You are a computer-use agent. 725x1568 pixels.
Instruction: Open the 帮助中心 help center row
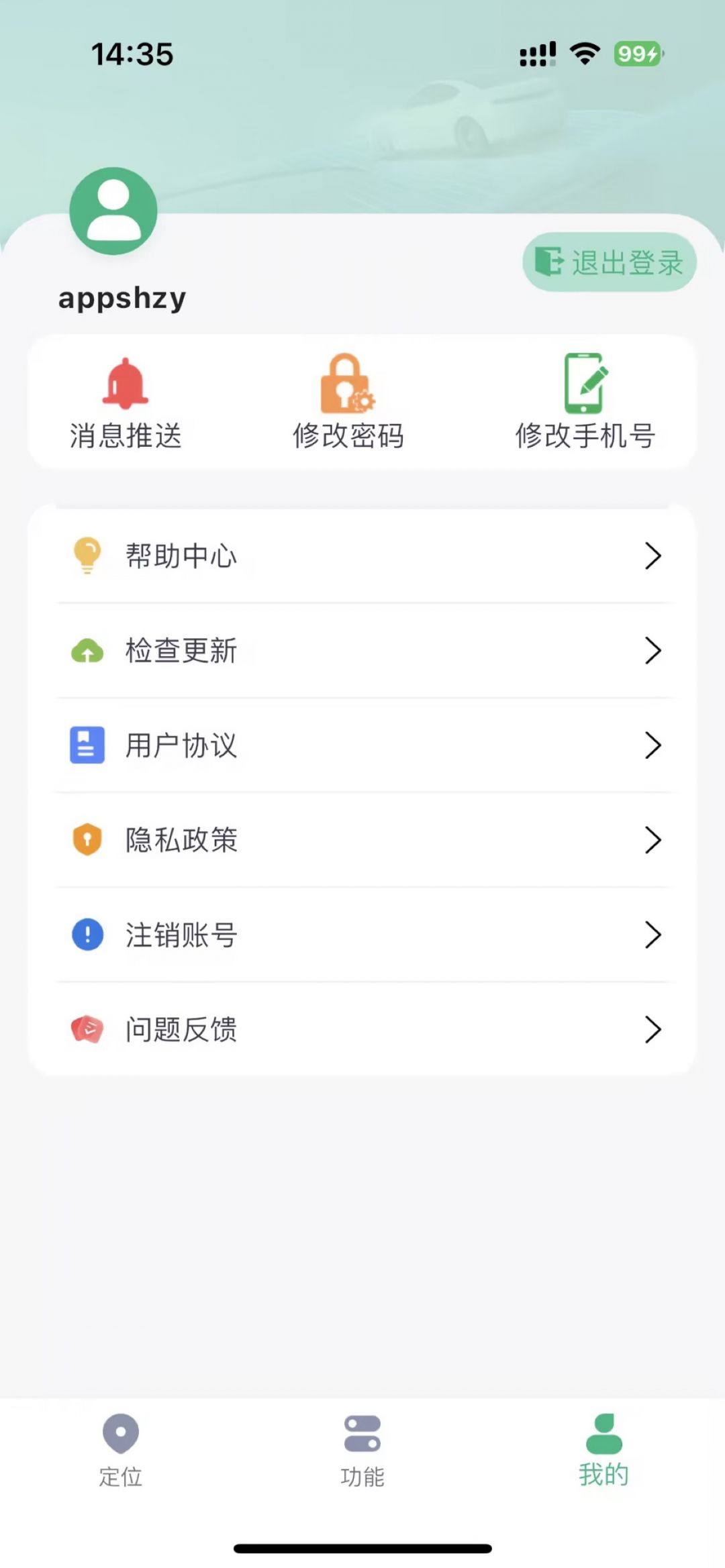(x=362, y=556)
